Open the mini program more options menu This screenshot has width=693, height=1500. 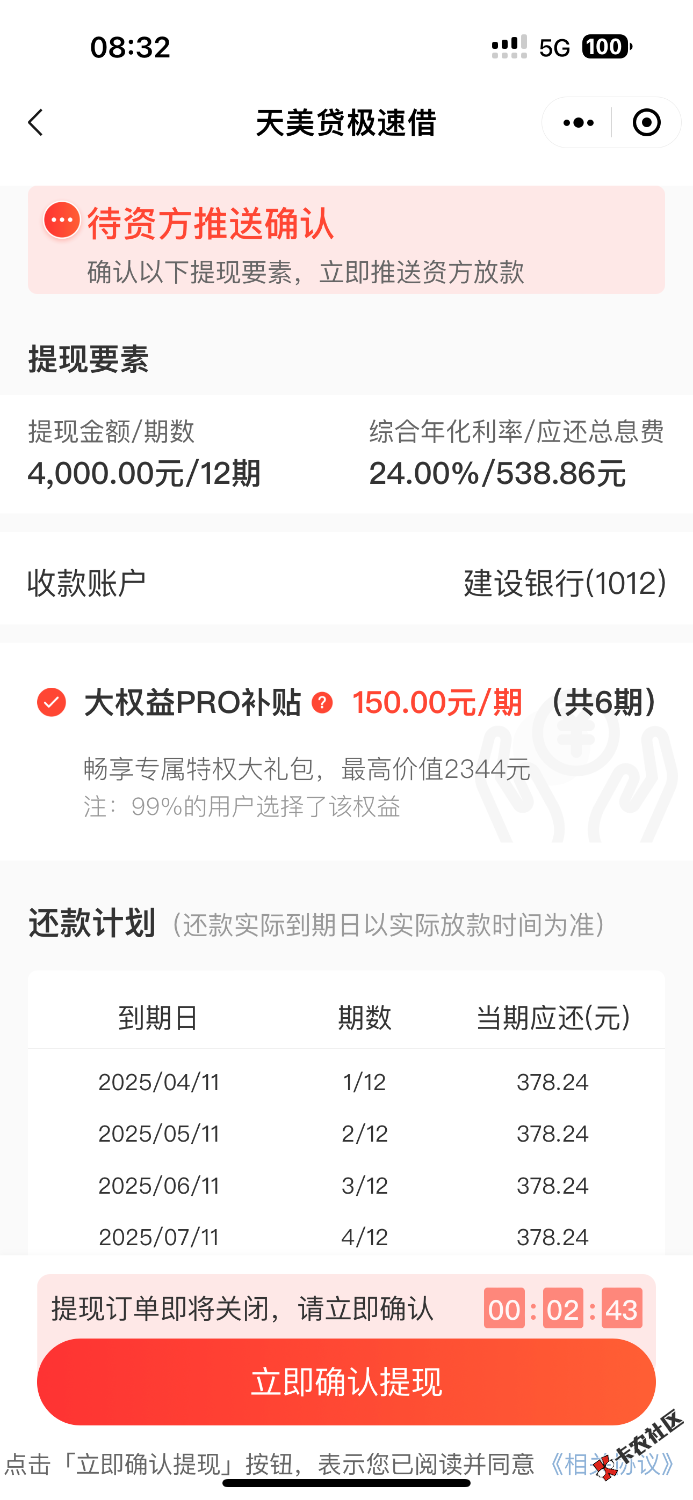pyautogui.click(x=578, y=123)
